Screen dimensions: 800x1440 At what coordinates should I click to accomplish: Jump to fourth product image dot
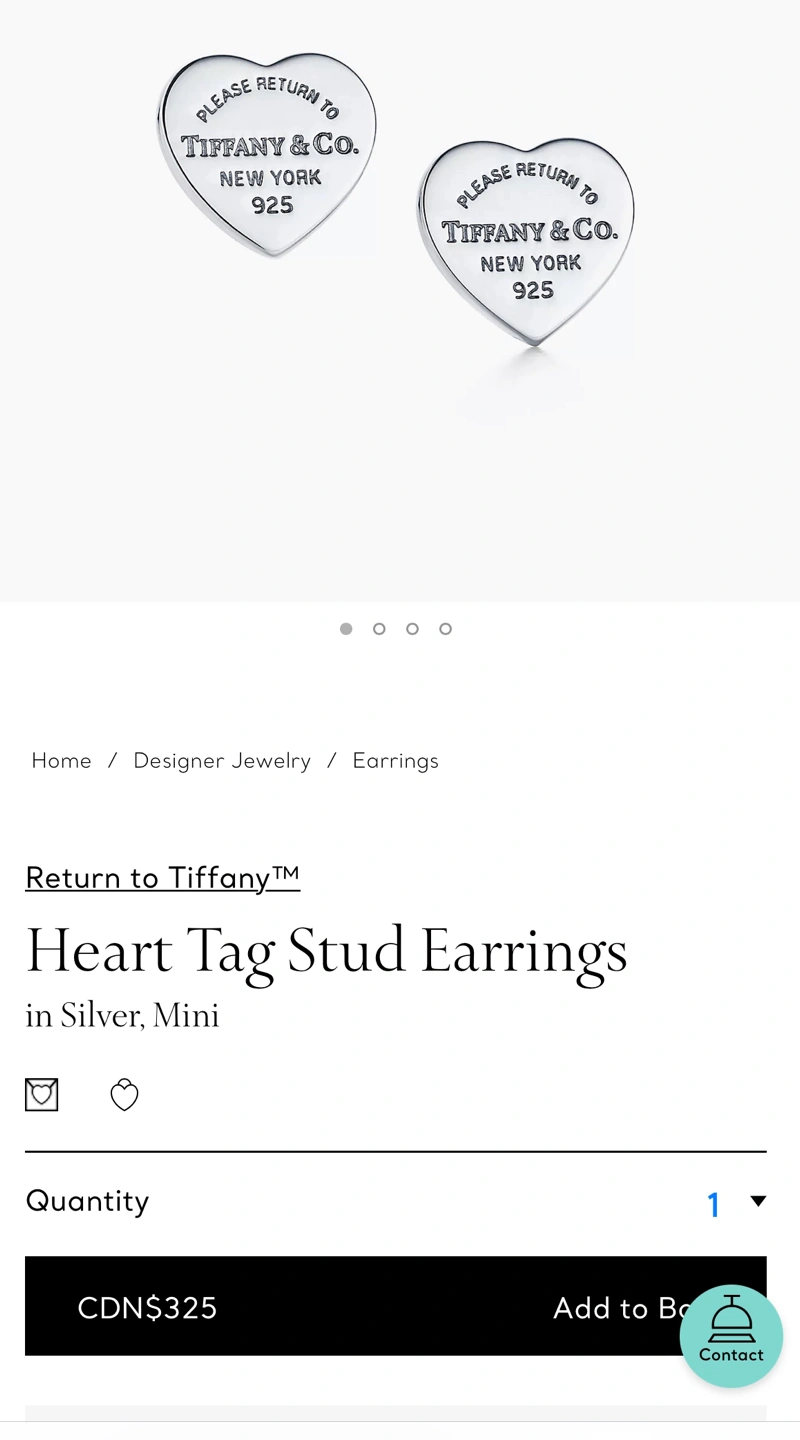pyautogui.click(x=445, y=629)
